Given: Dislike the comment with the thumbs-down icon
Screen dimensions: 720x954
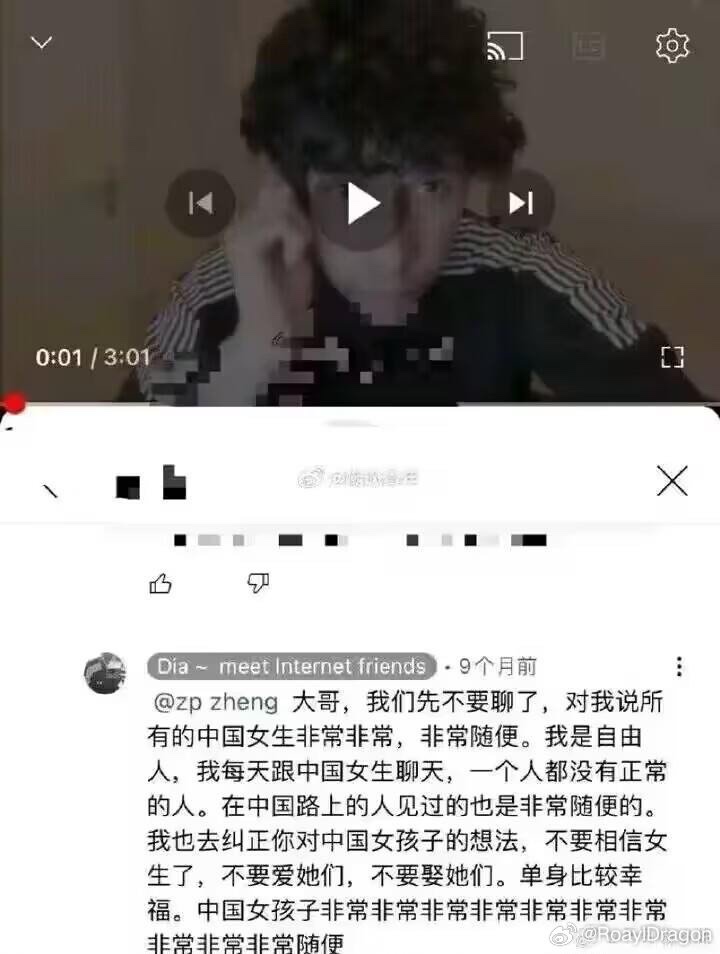Looking at the screenshot, I should (258, 583).
